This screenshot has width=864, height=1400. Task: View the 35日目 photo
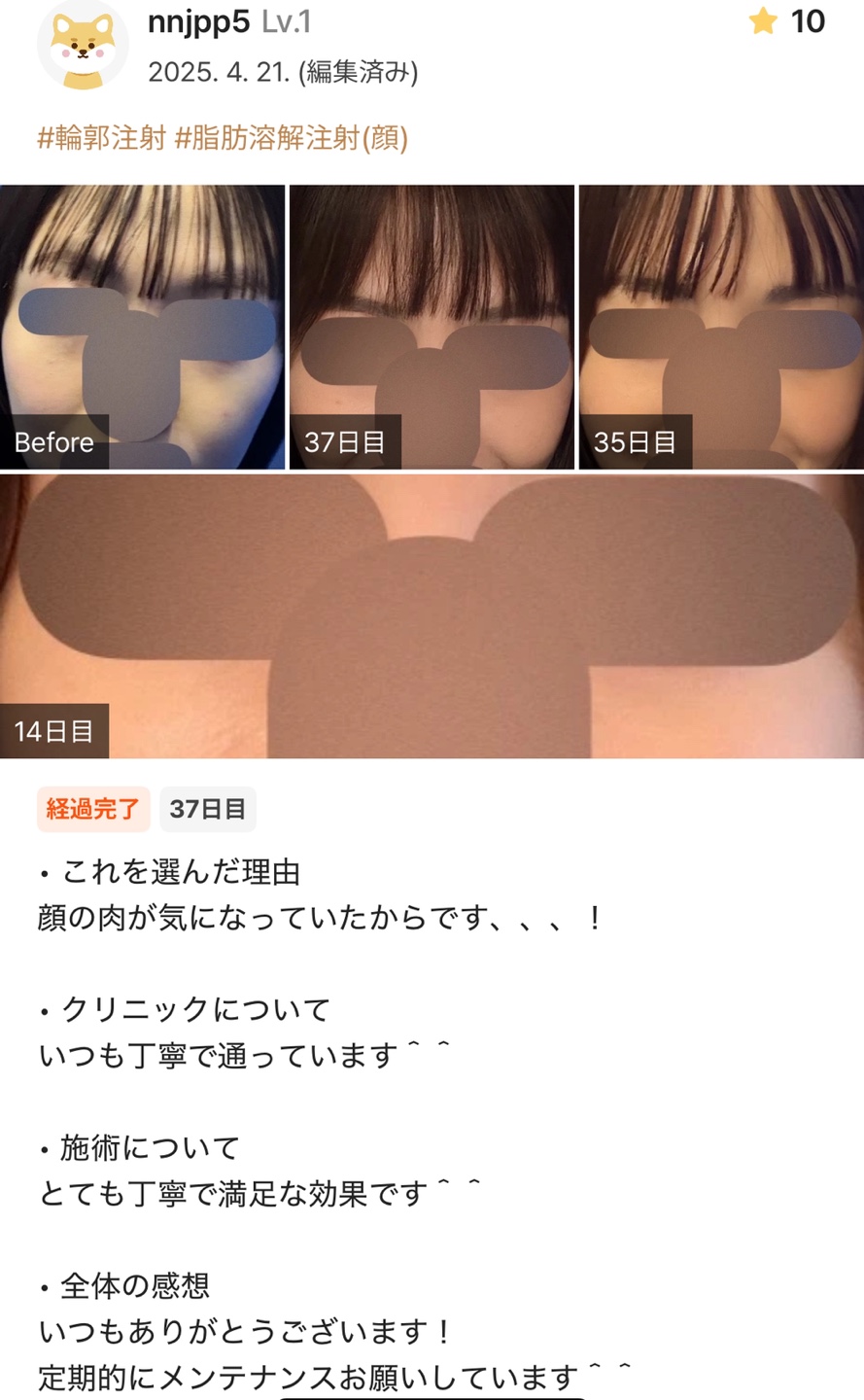721,327
